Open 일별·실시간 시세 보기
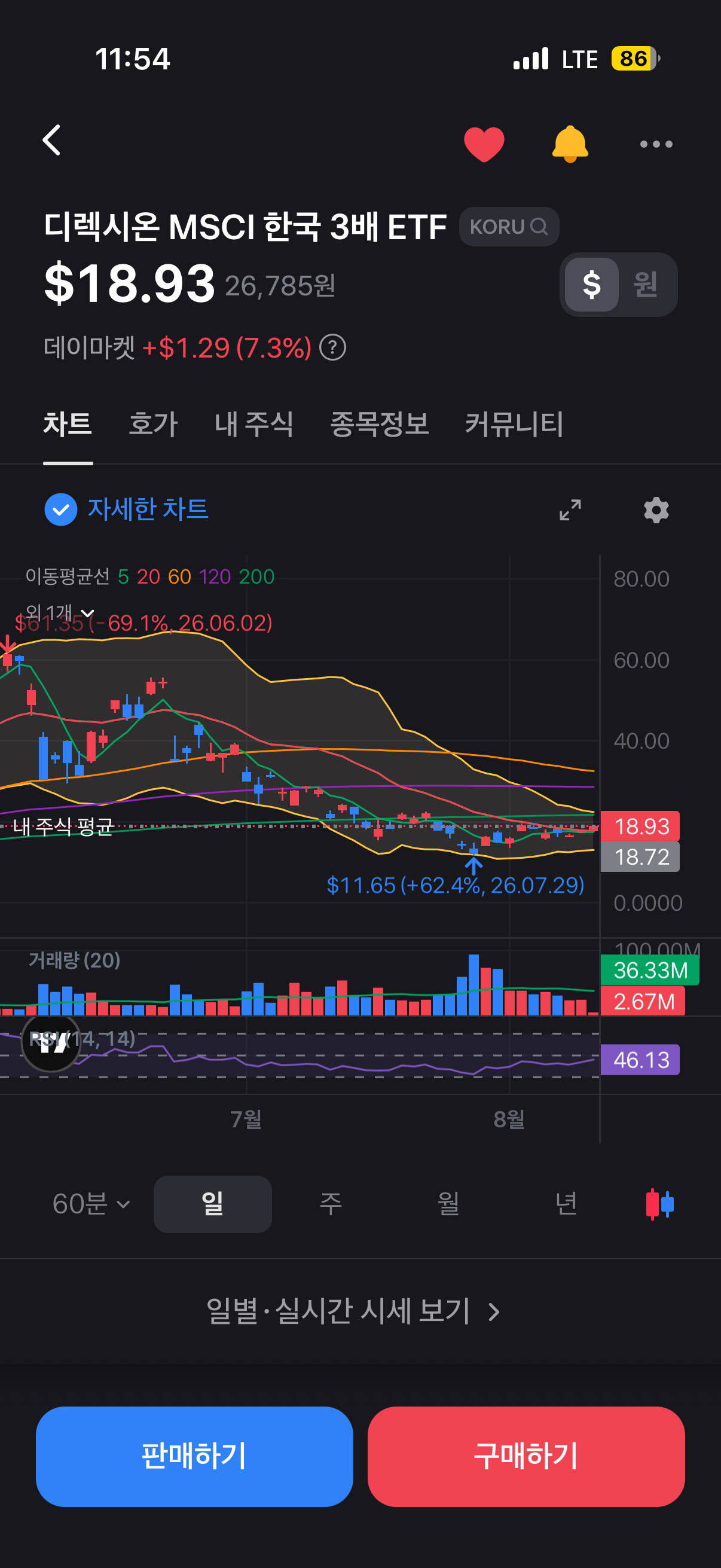The image size is (721, 1568). [353, 1311]
